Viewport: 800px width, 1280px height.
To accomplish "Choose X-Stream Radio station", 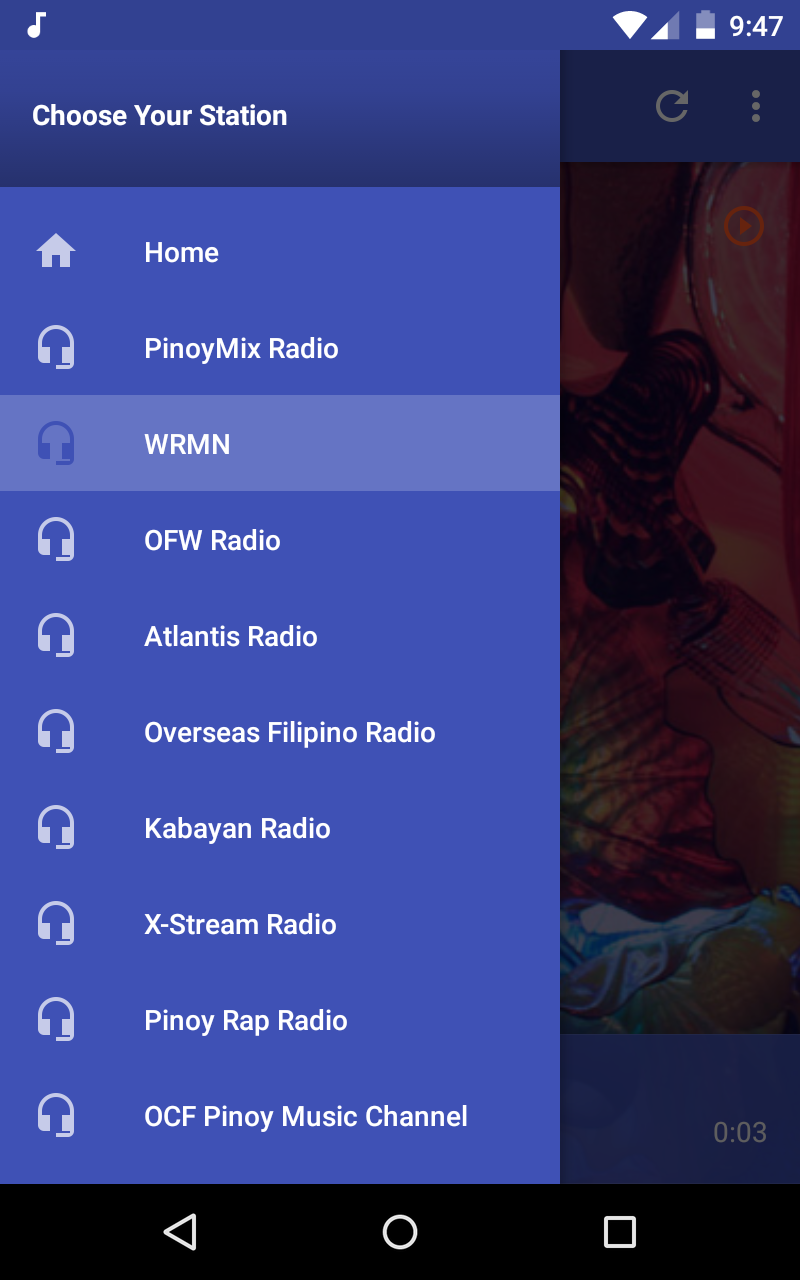I will 240,923.
